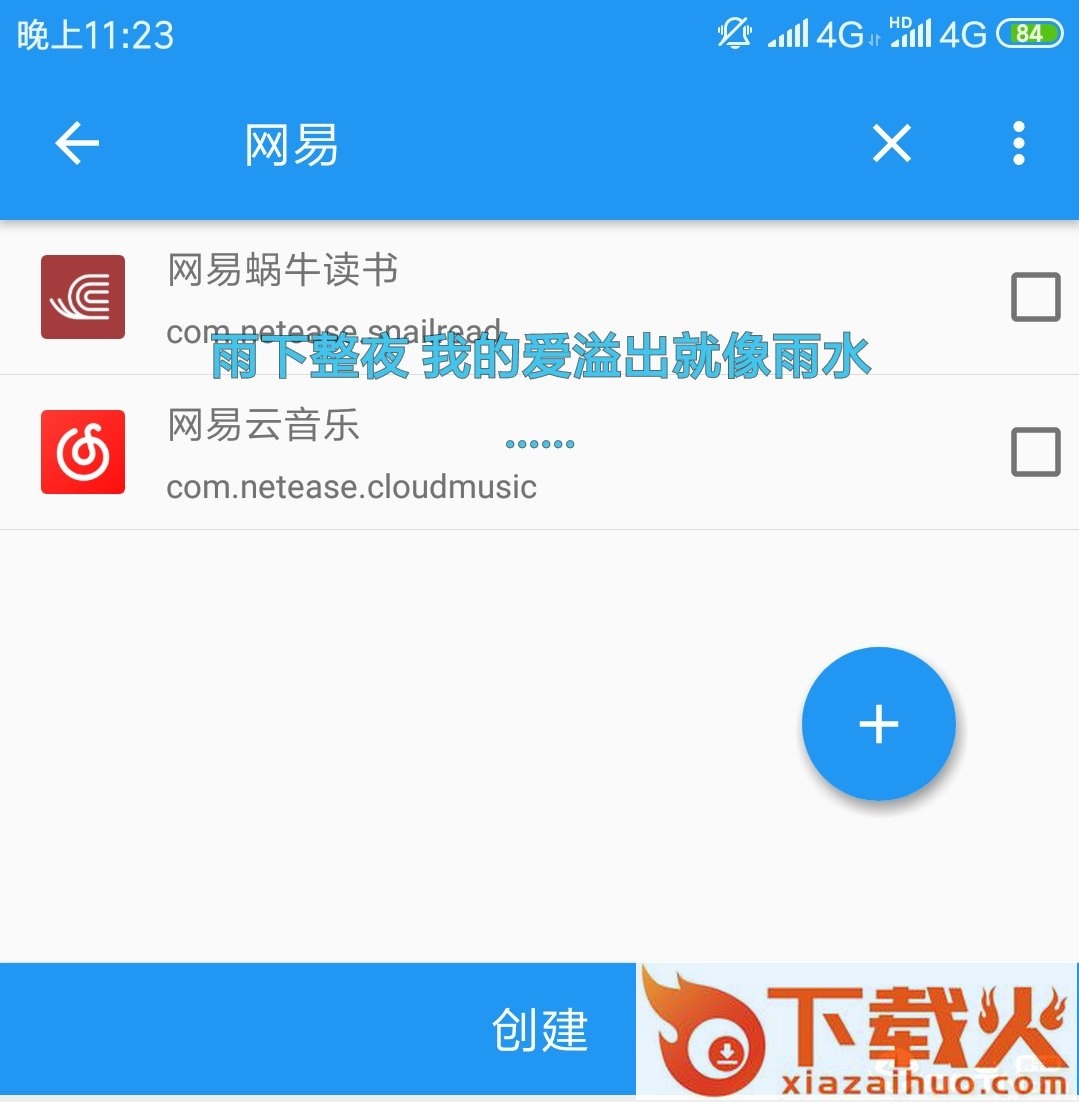Tap the floating plus button

pyautogui.click(x=878, y=724)
